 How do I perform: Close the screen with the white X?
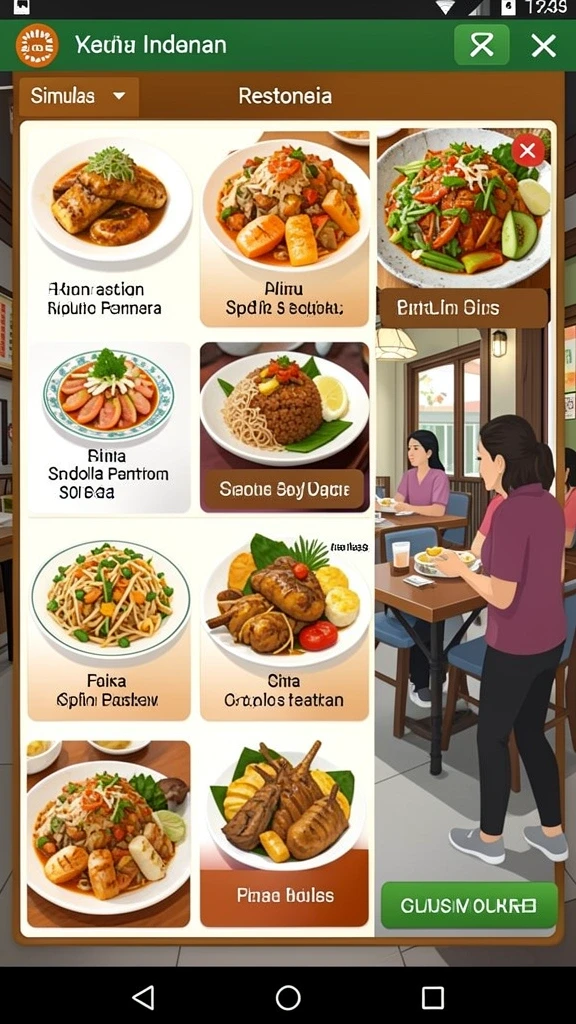543,46
